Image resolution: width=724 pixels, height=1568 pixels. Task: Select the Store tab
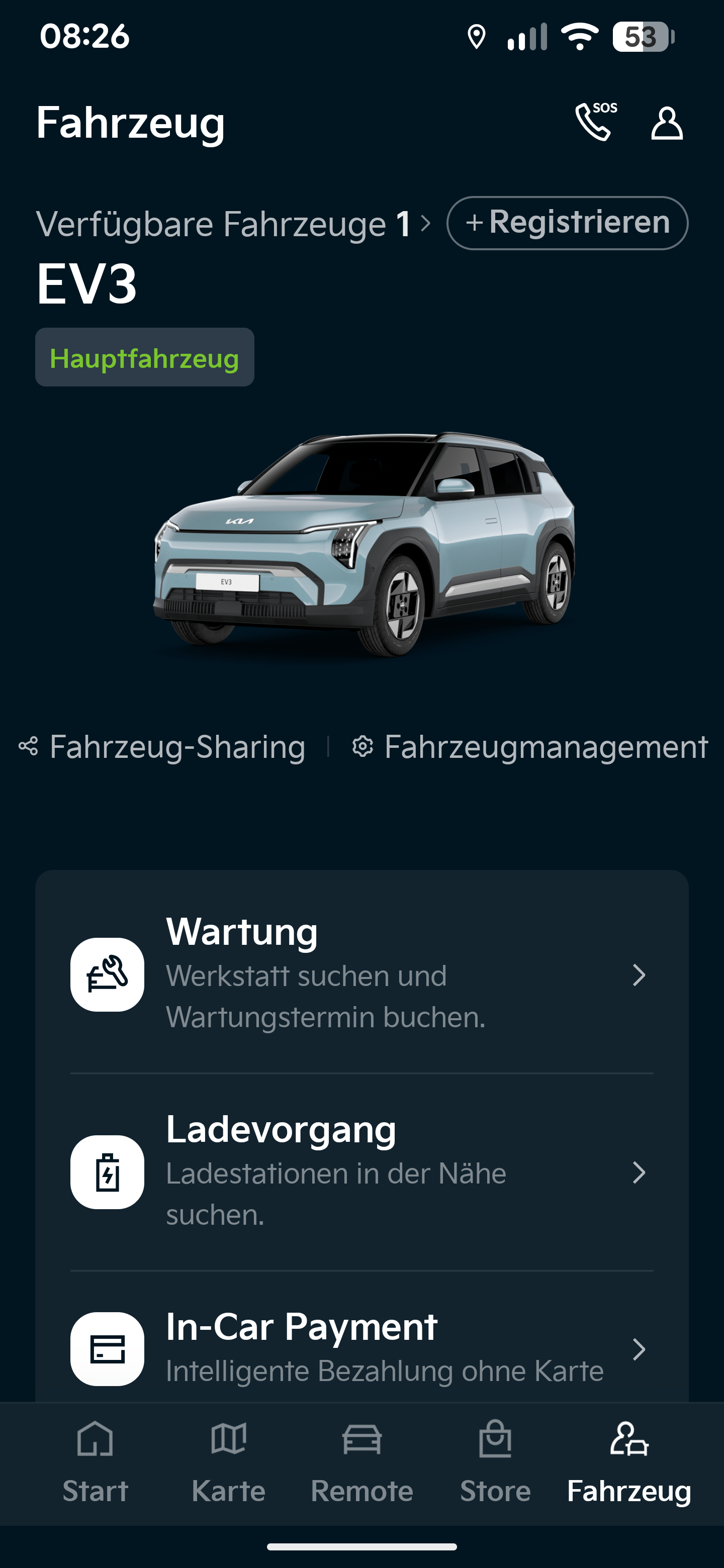pos(495,1462)
